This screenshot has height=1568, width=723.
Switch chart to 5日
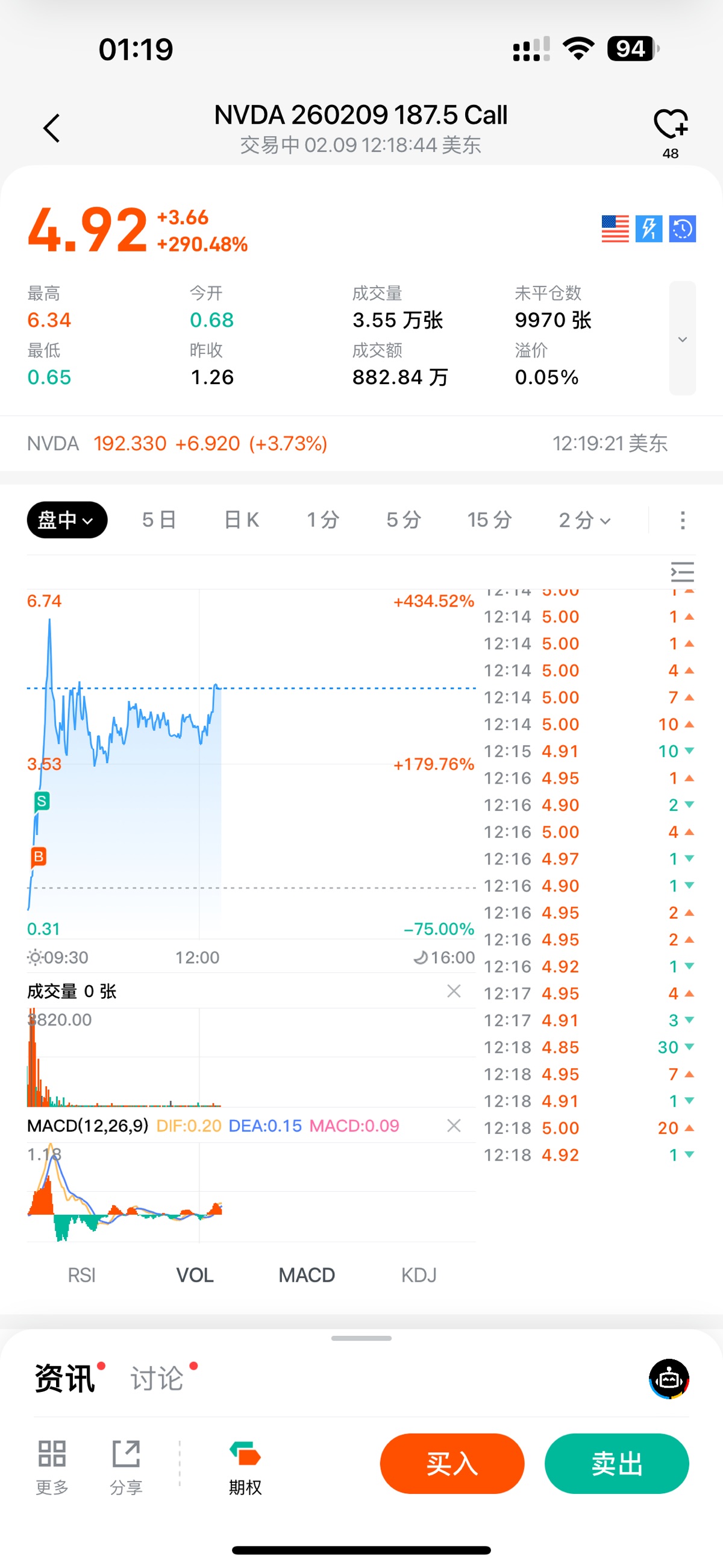[159, 520]
